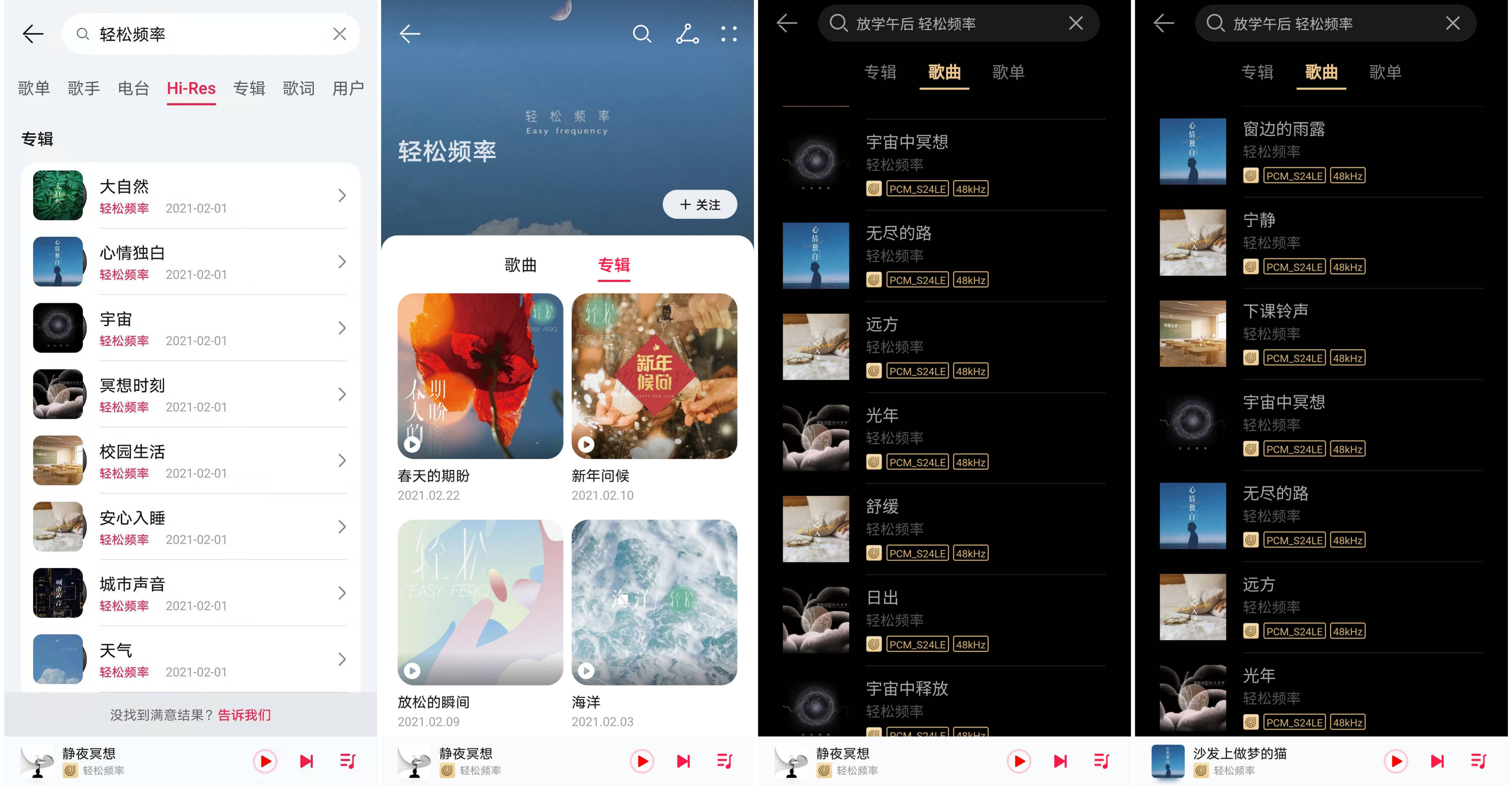The height and width of the screenshot is (790, 1512).
Task: Switch to the Hi-Res tab
Action: 191,89
